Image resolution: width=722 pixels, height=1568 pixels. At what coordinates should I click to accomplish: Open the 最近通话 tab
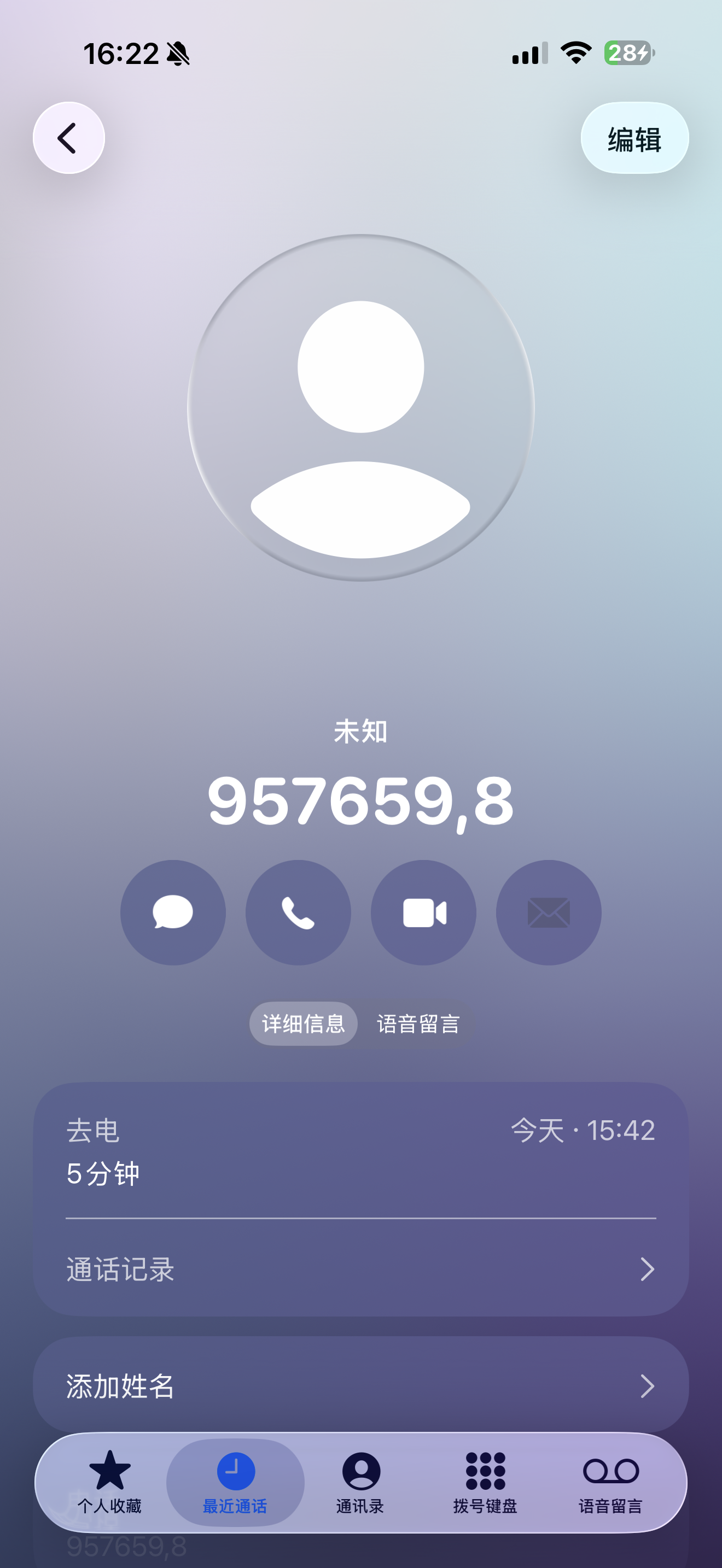235,1482
